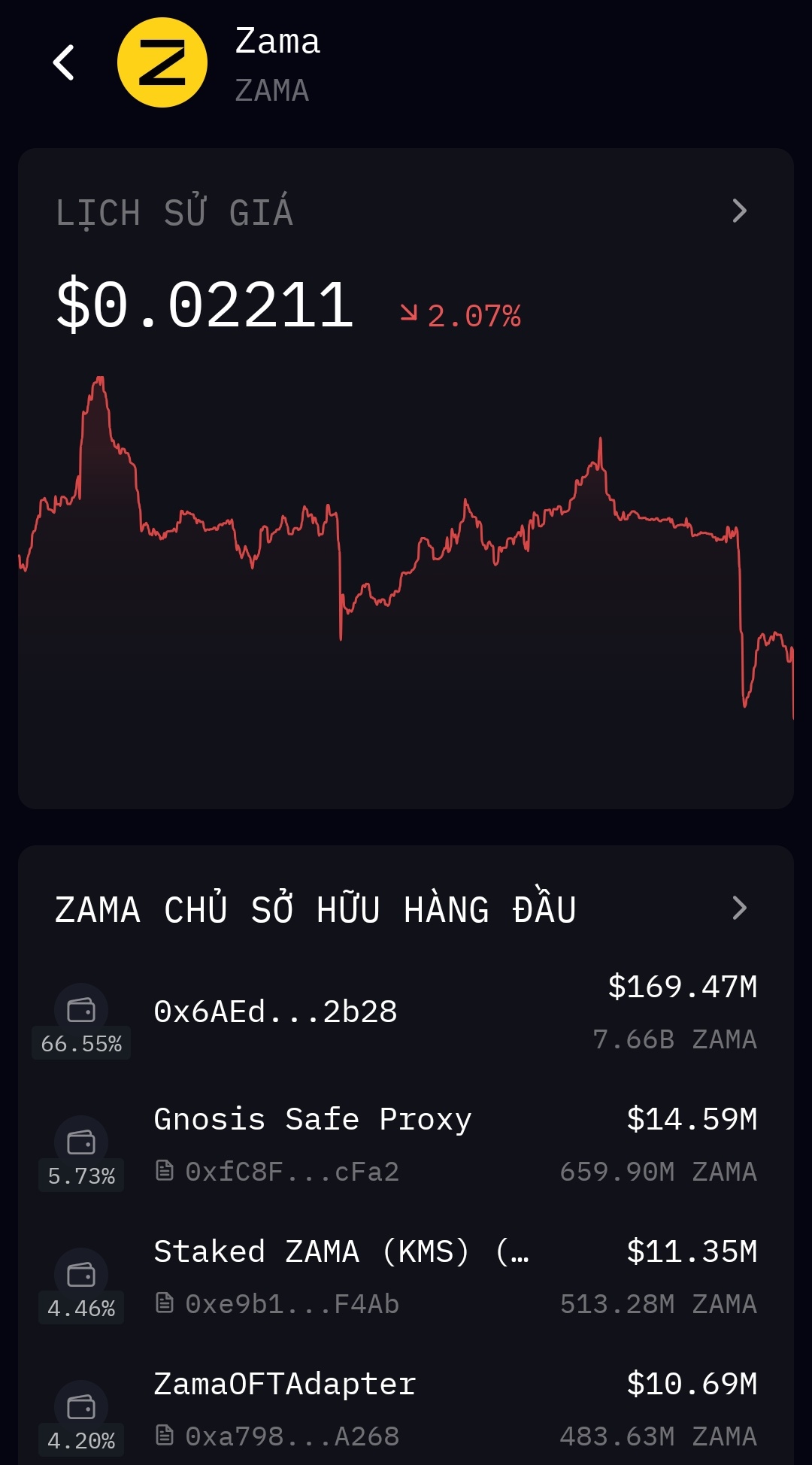Open the Lịch sử giá price history chevron
Image resolution: width=812 pixels, height=1465 pixels.
739,211
